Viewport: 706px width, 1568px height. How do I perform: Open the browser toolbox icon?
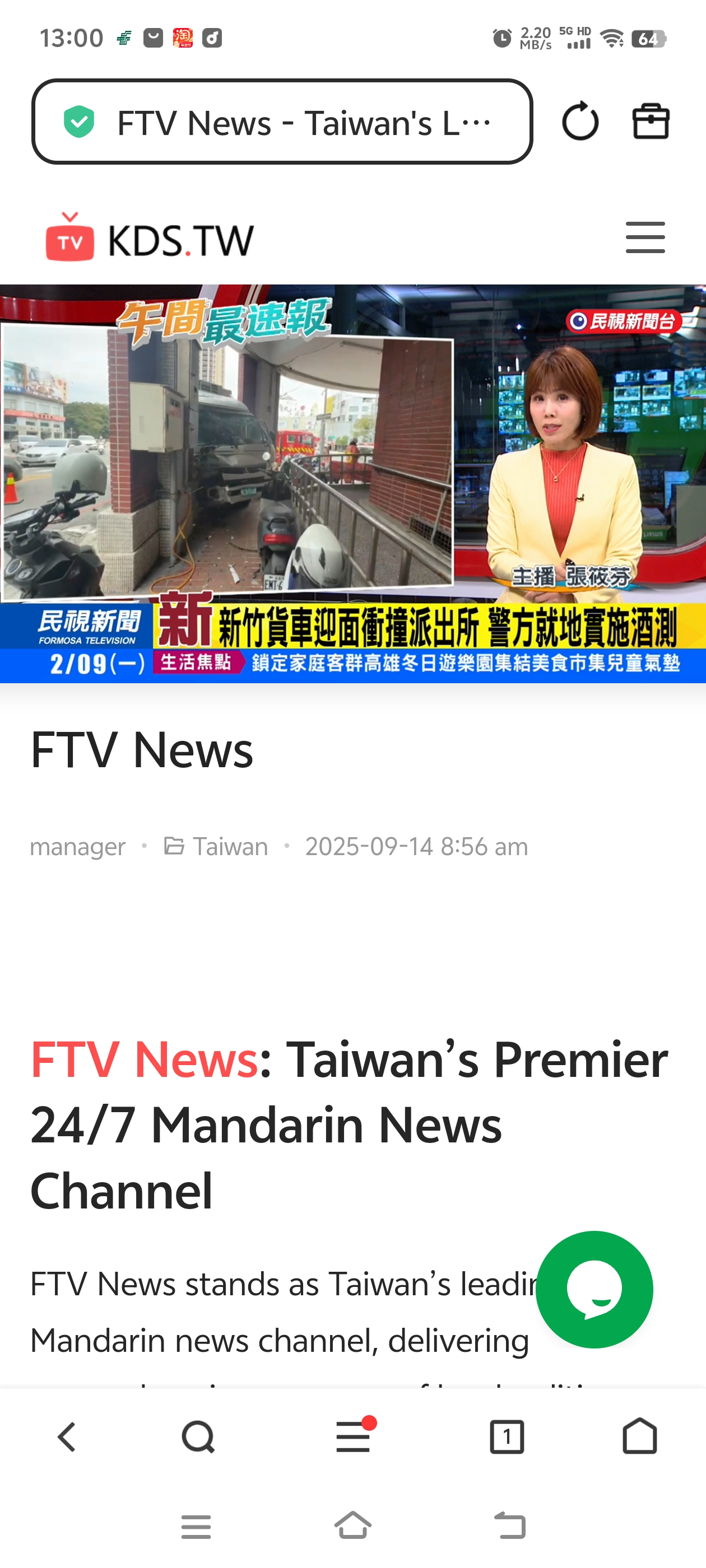click(x=650, y=121)
